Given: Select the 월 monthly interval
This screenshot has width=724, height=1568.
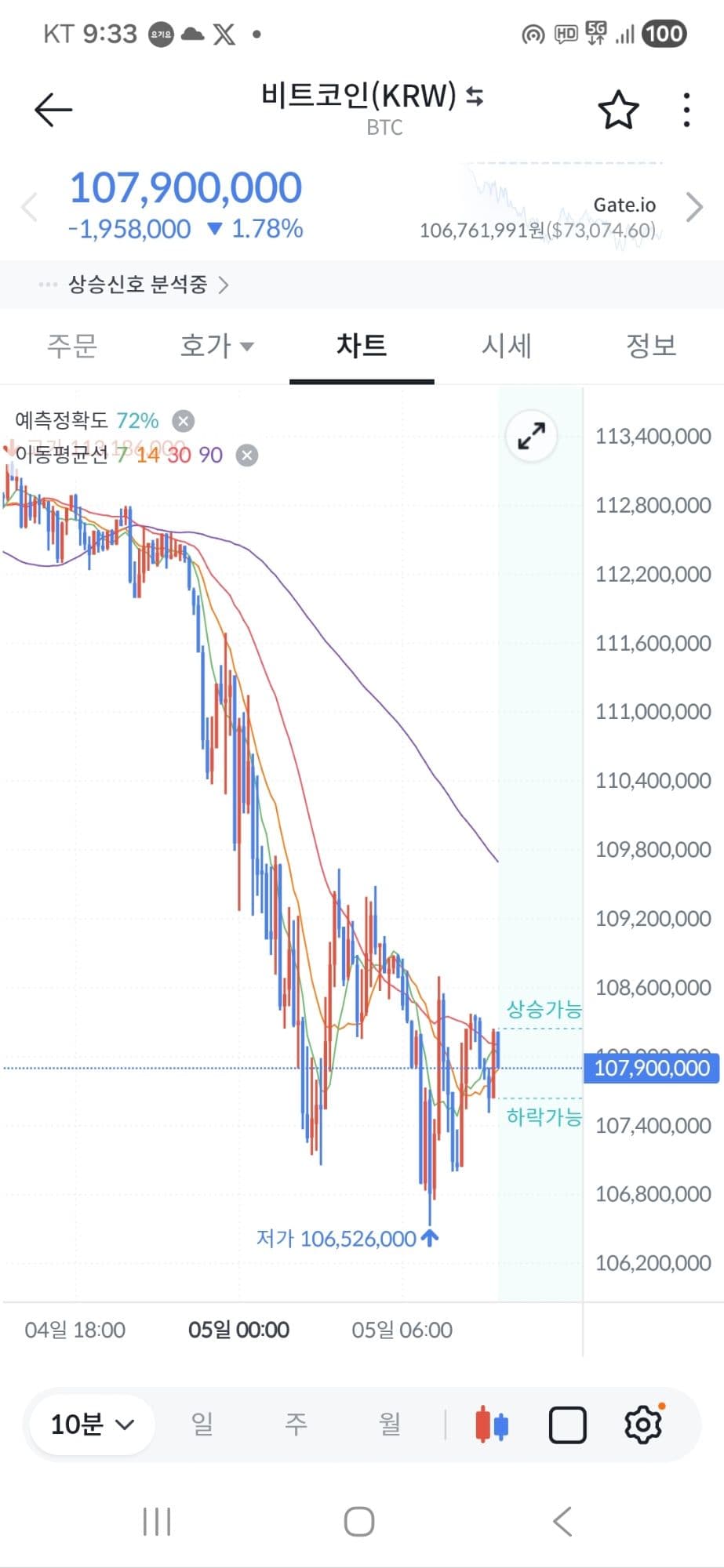Looking at the screenshot, I should [390, 1425].
